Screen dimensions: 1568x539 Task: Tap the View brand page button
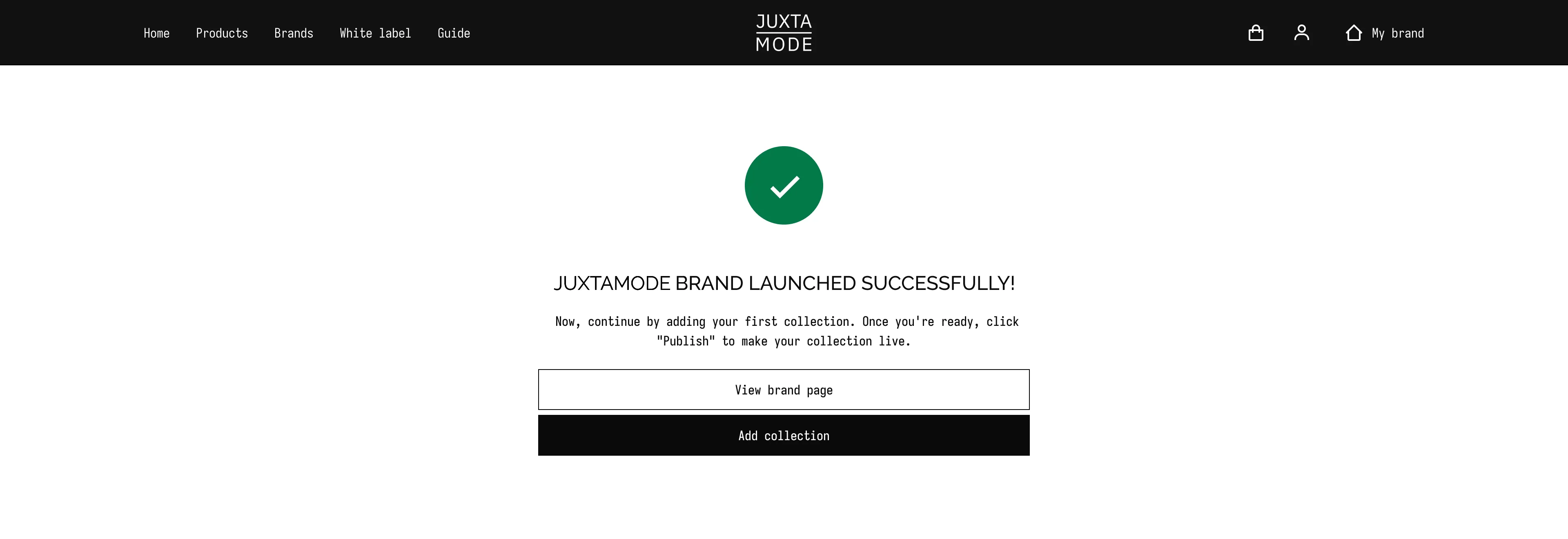coord(784,390)
